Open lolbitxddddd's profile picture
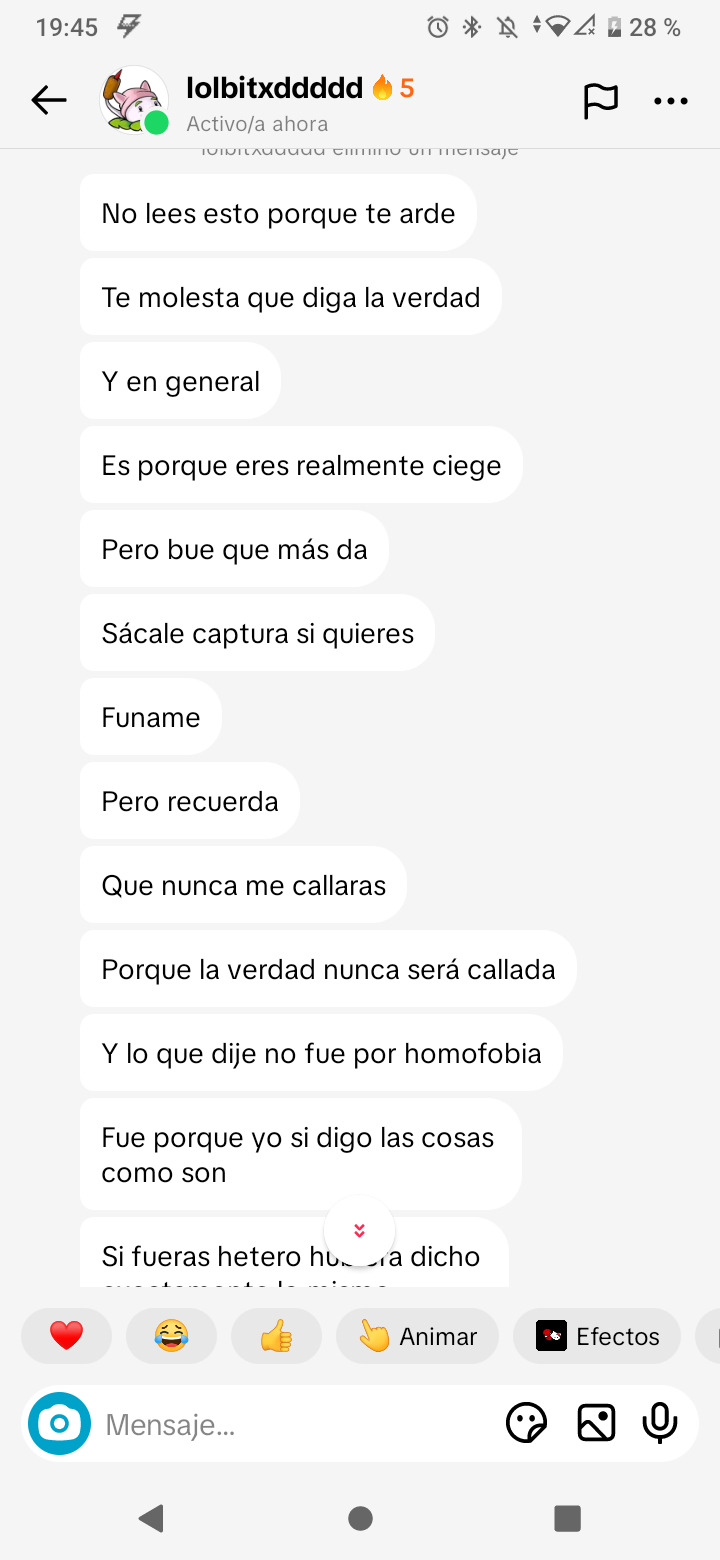720x1560 pixels. pyautogui.click(x=134, y=99)
